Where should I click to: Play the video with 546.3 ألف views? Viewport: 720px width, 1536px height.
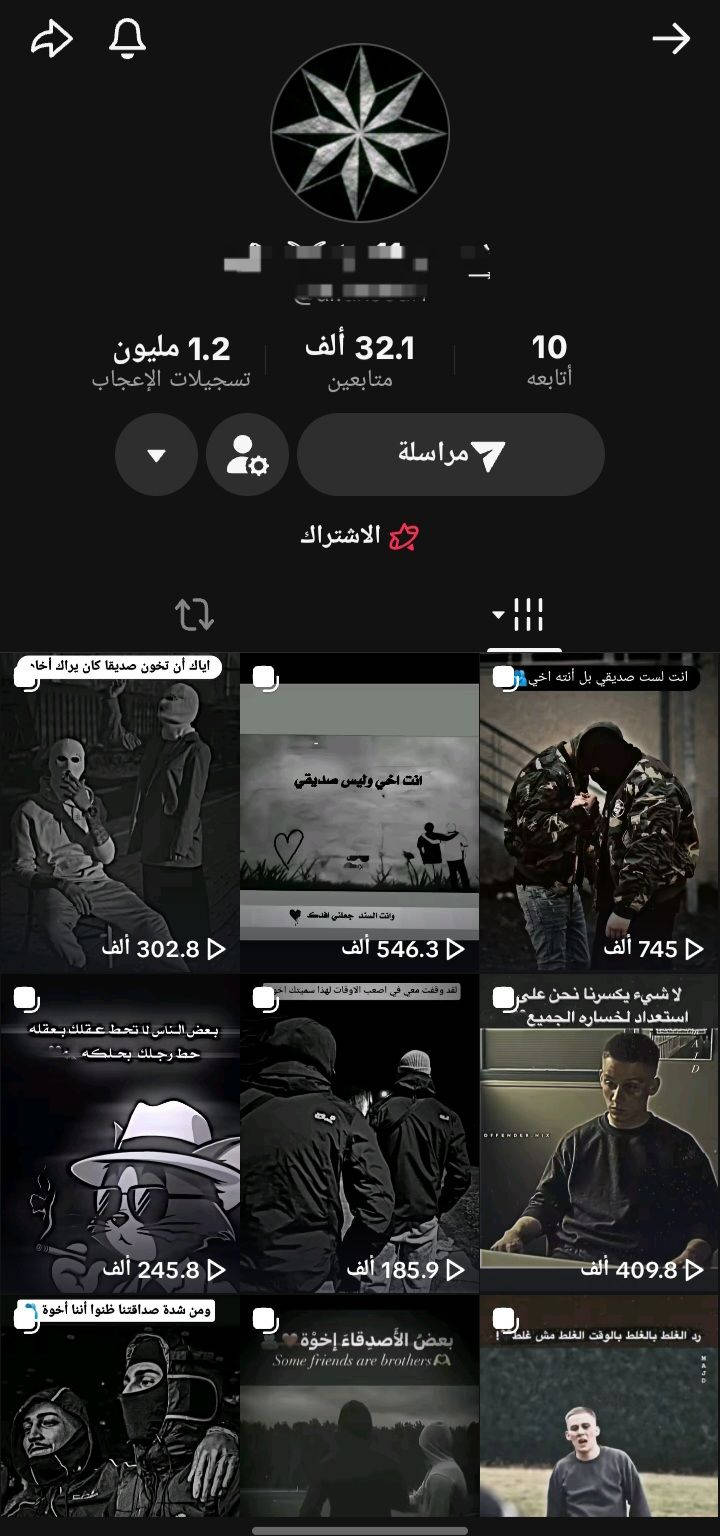359,812
